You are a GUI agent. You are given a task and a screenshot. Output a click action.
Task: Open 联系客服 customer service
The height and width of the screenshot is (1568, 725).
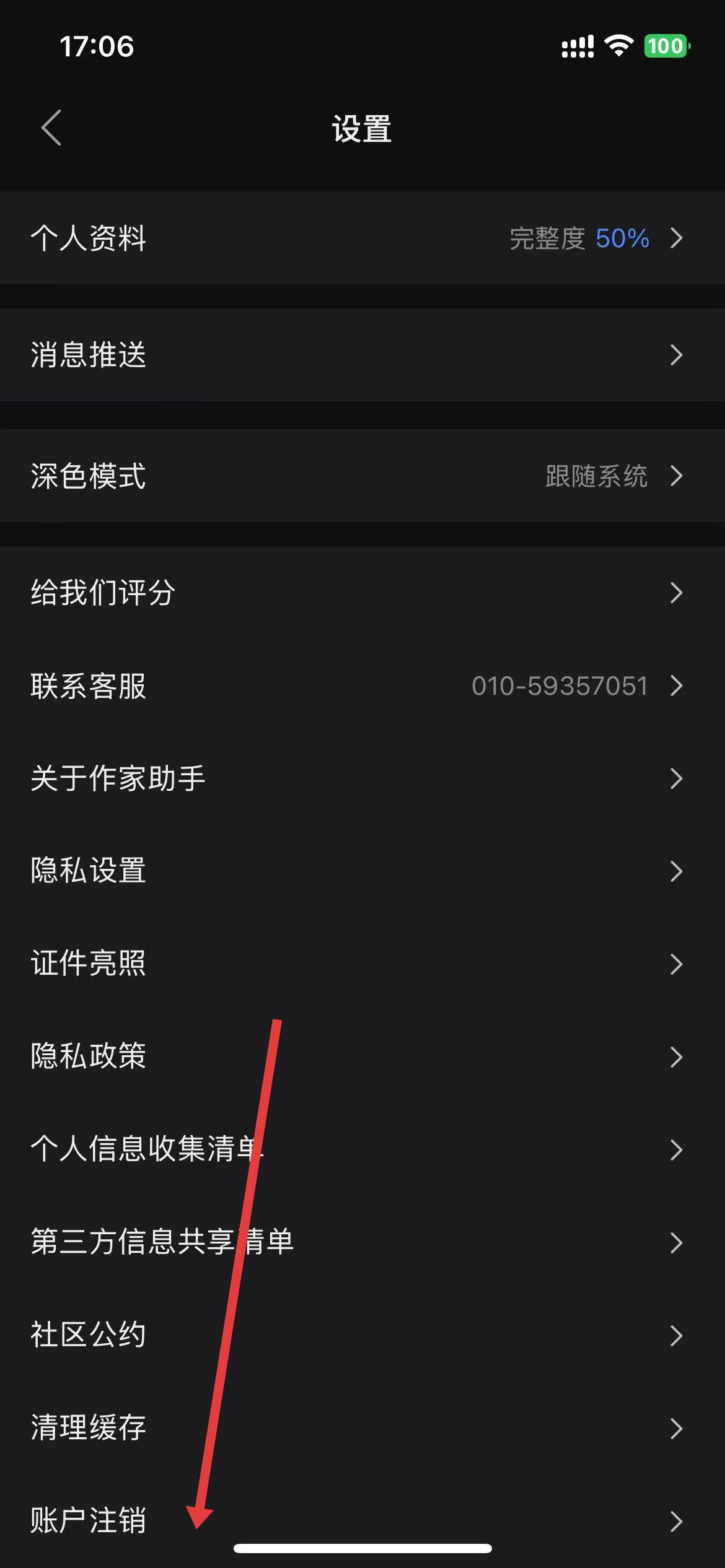coord(362,686)
